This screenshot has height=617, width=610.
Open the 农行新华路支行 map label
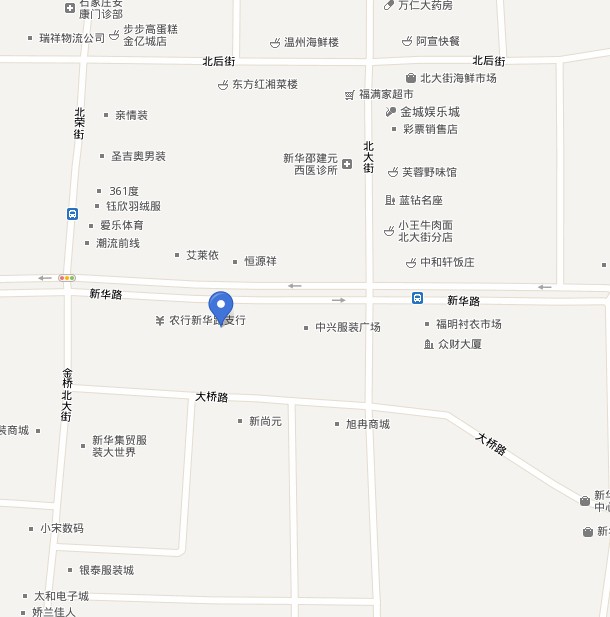[x=206, y=321]
